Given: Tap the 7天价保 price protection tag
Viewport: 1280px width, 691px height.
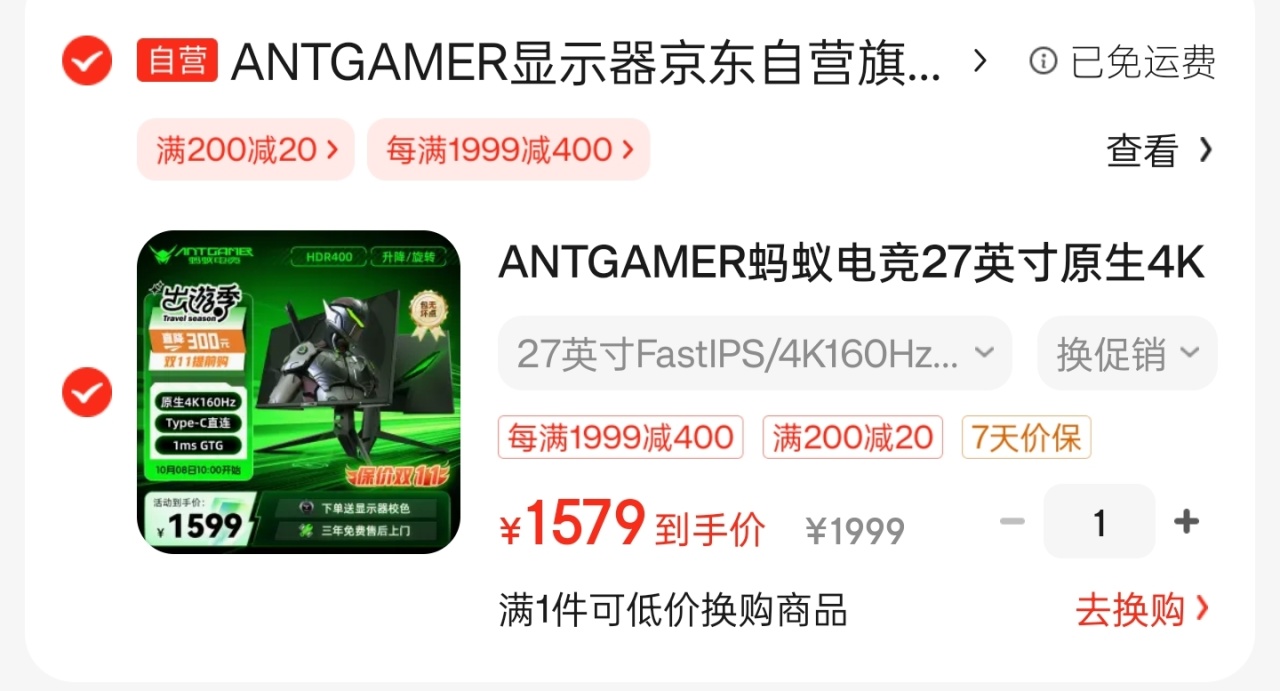Looking at the screenshot, I should click(1026, 437).
